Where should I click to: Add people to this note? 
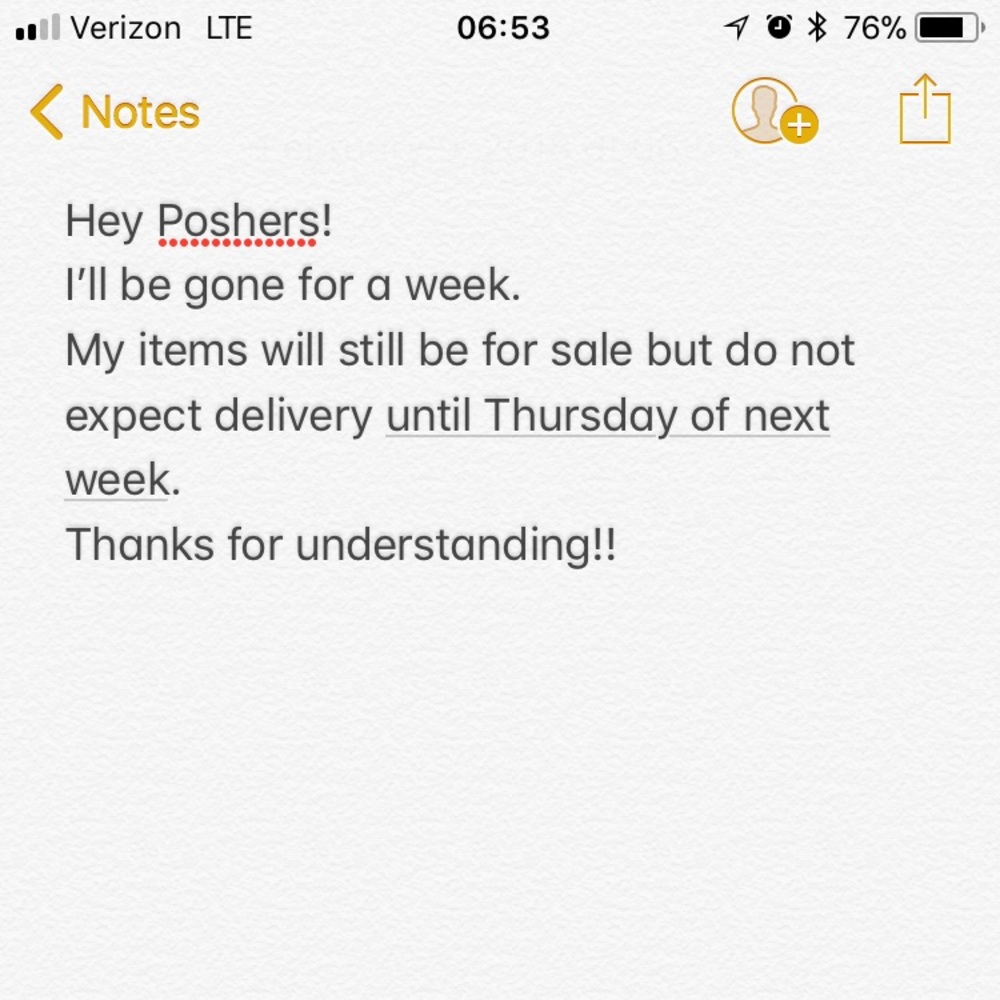[775, 112]
